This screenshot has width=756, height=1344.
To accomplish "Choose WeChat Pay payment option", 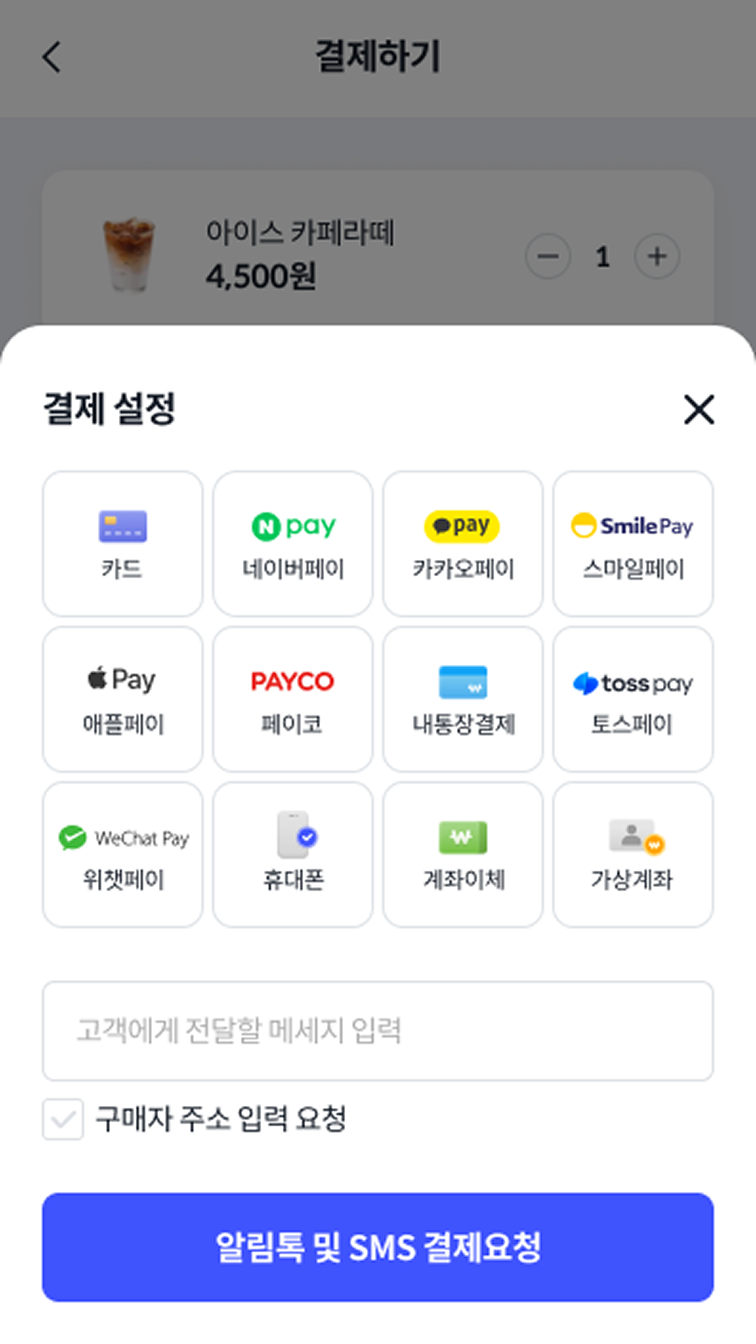I will point(122,854).
